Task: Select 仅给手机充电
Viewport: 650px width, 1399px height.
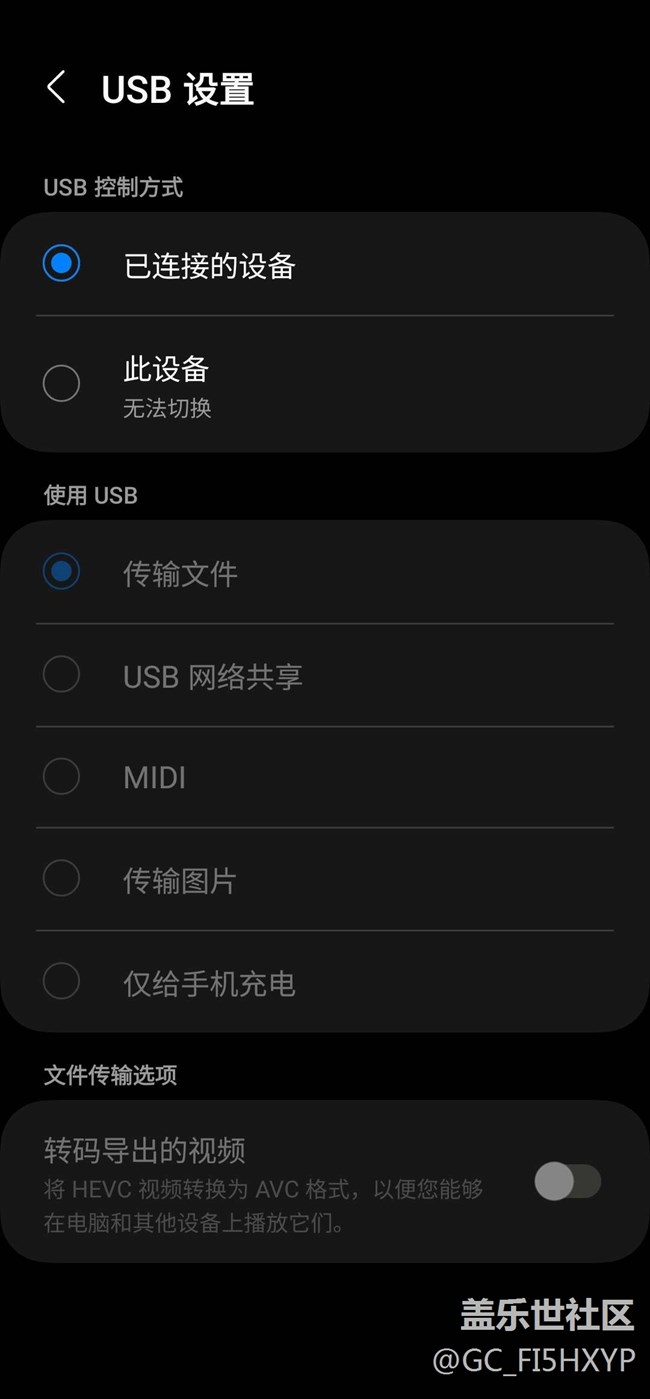Action: 61,982
